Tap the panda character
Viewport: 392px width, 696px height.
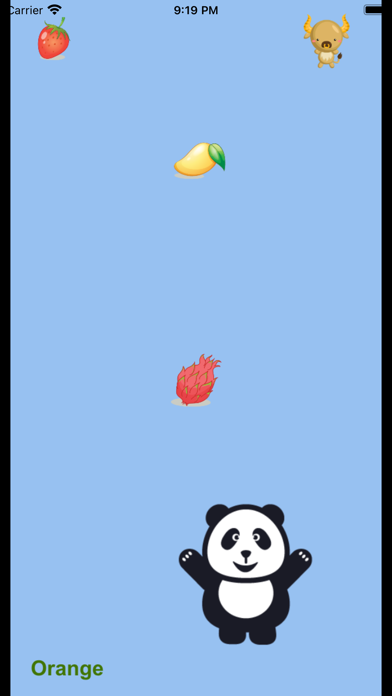245,574
